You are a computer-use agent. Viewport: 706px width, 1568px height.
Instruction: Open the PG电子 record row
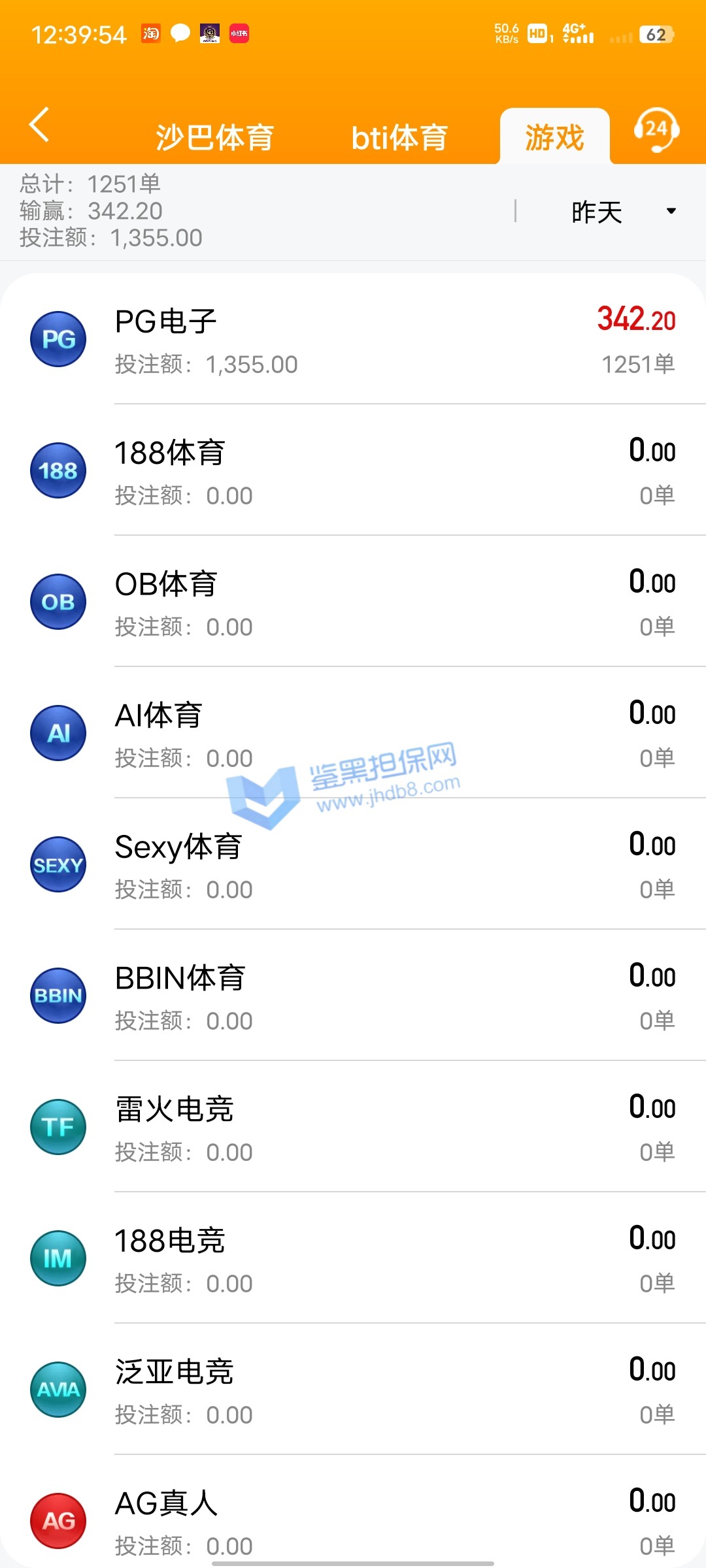tap(353, 340)
